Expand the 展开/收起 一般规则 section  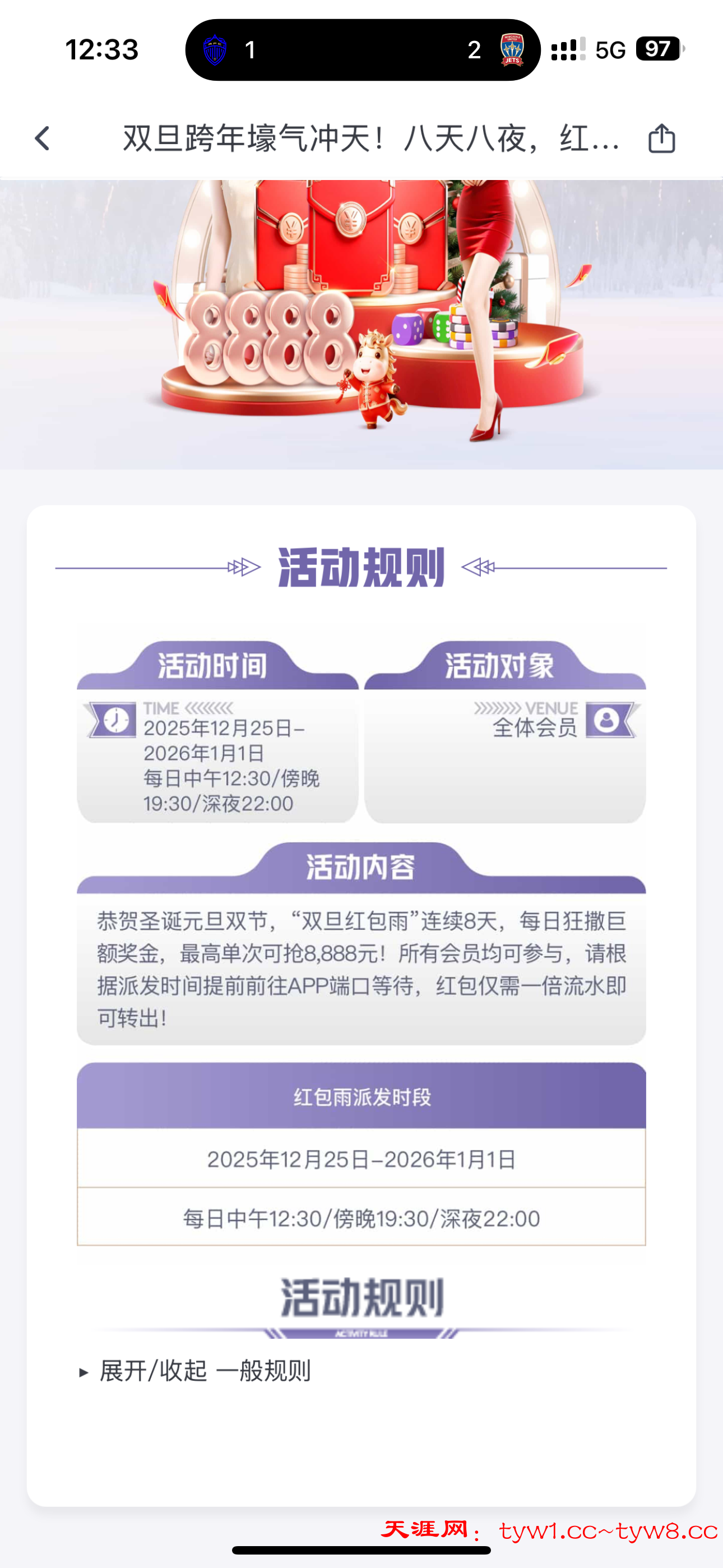[x=194, y=1371]
